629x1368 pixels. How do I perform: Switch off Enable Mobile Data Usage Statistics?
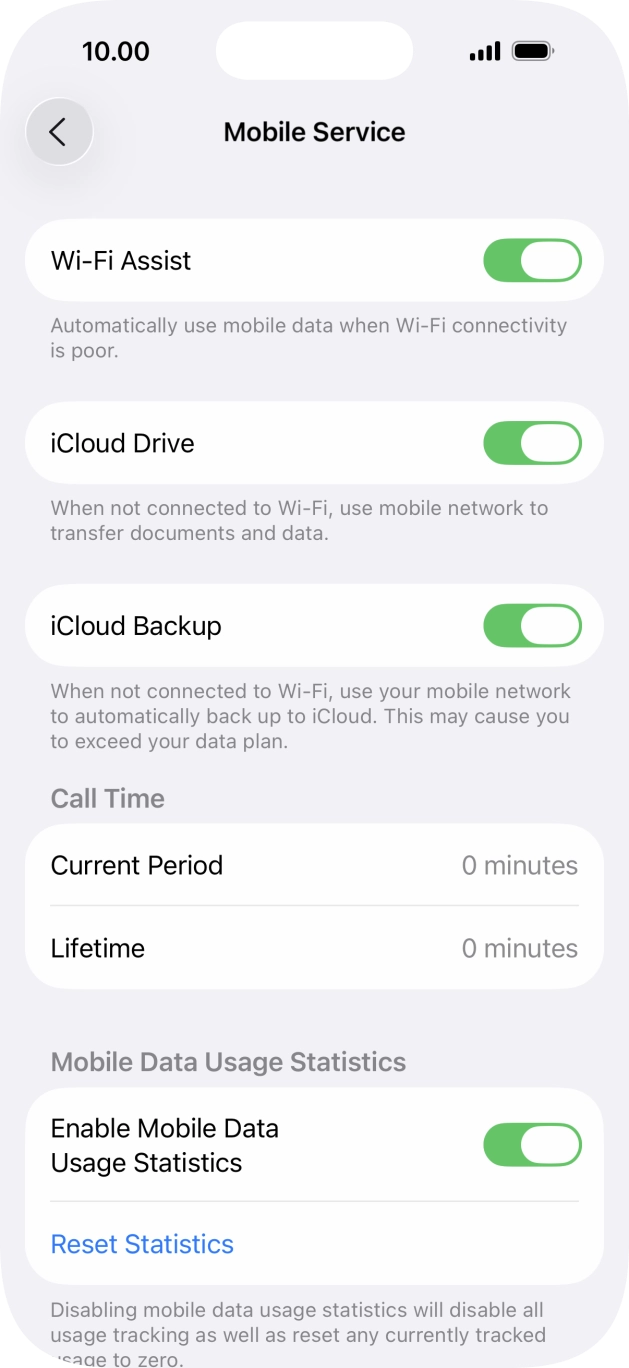(532, 1145)
